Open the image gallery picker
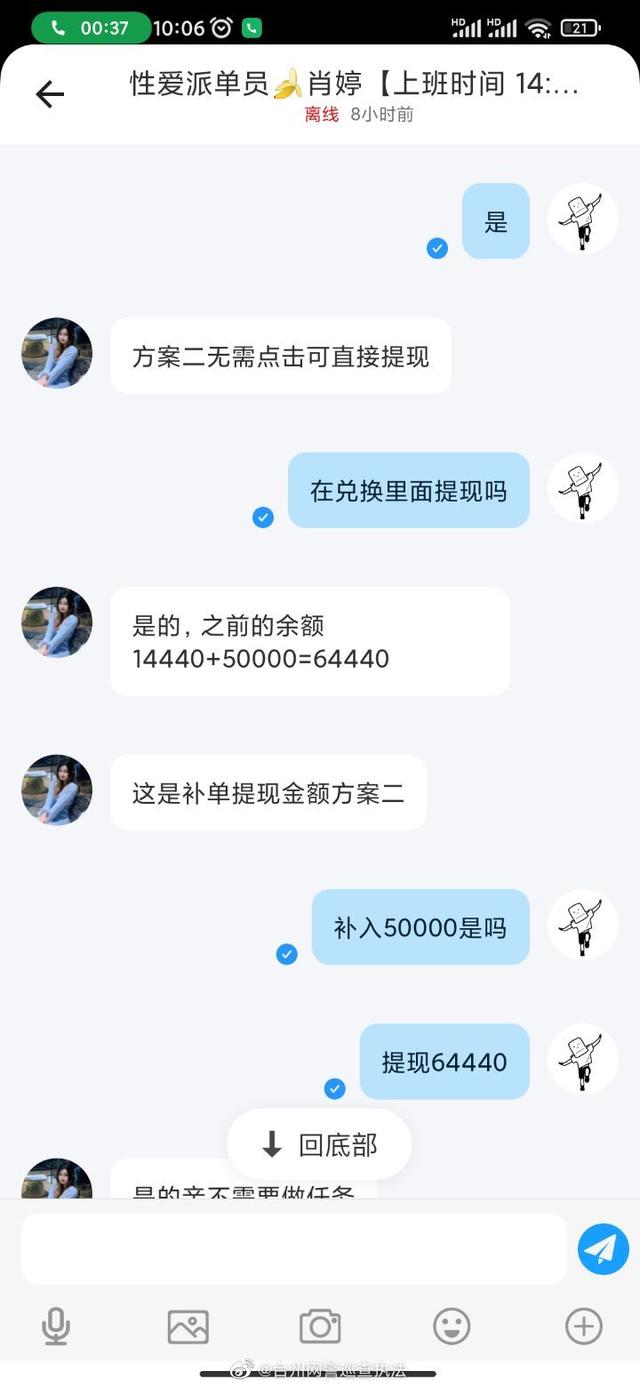This screenshot has height=1387, width=640. coord(188,1327)
